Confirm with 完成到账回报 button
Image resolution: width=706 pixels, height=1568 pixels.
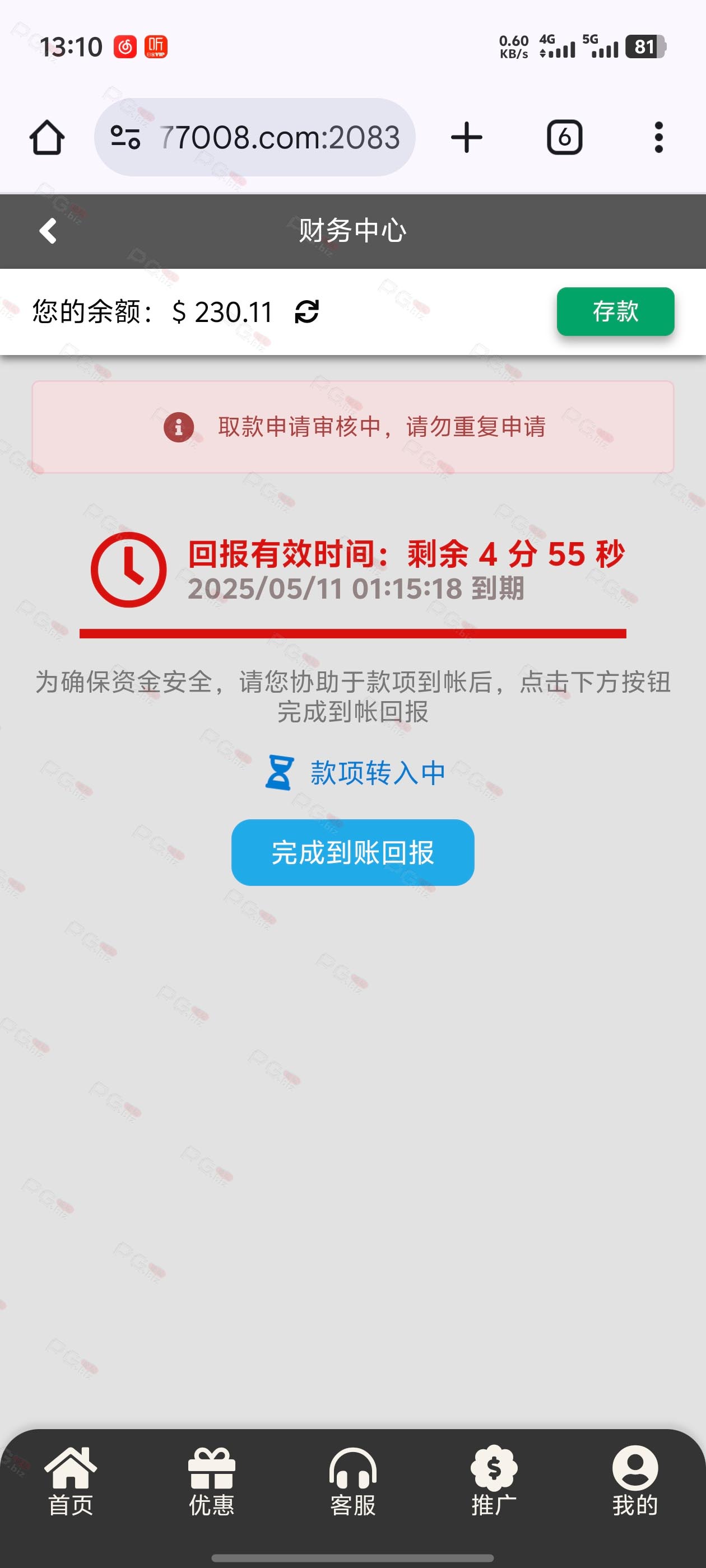[x=352, y=852]
